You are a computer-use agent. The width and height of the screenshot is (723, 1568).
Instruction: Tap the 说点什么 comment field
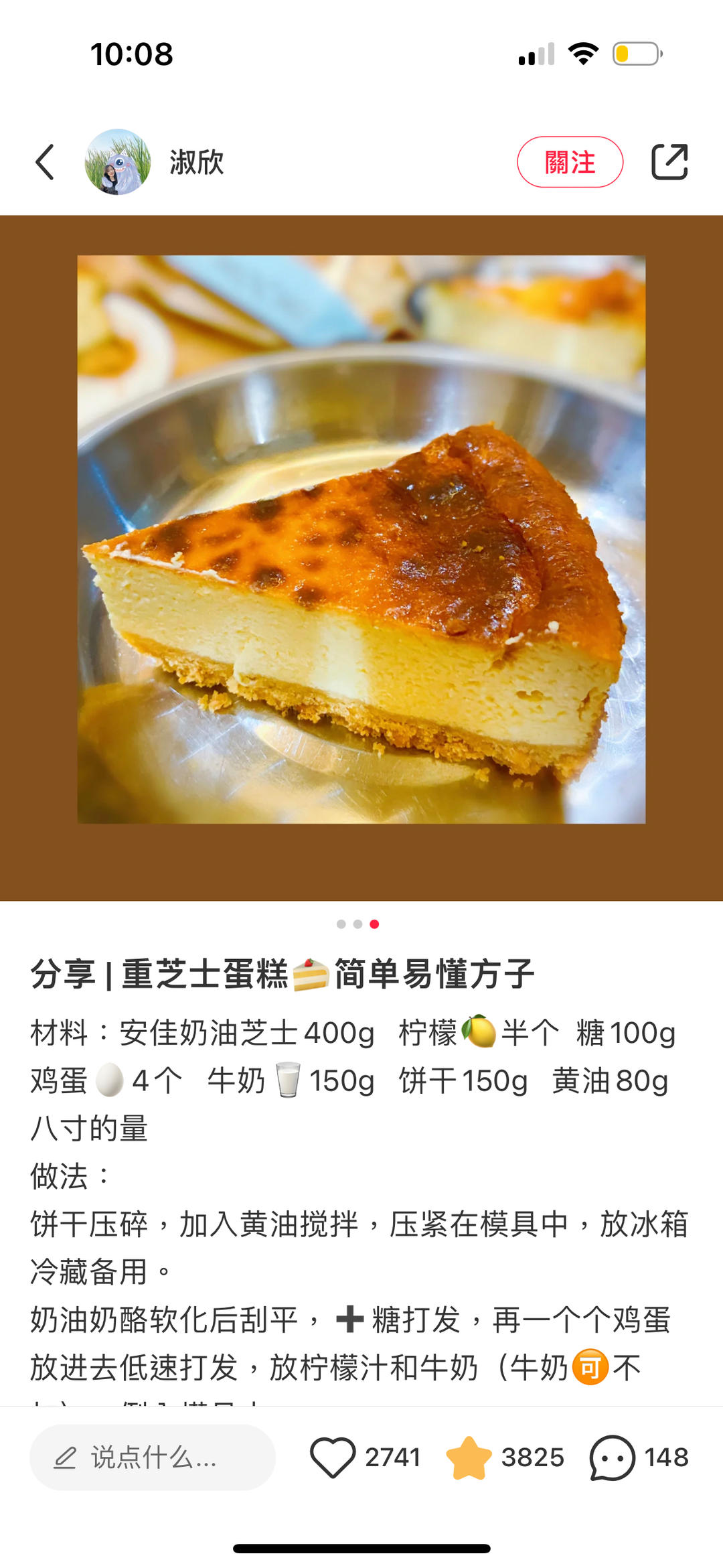coord(153,1457)
